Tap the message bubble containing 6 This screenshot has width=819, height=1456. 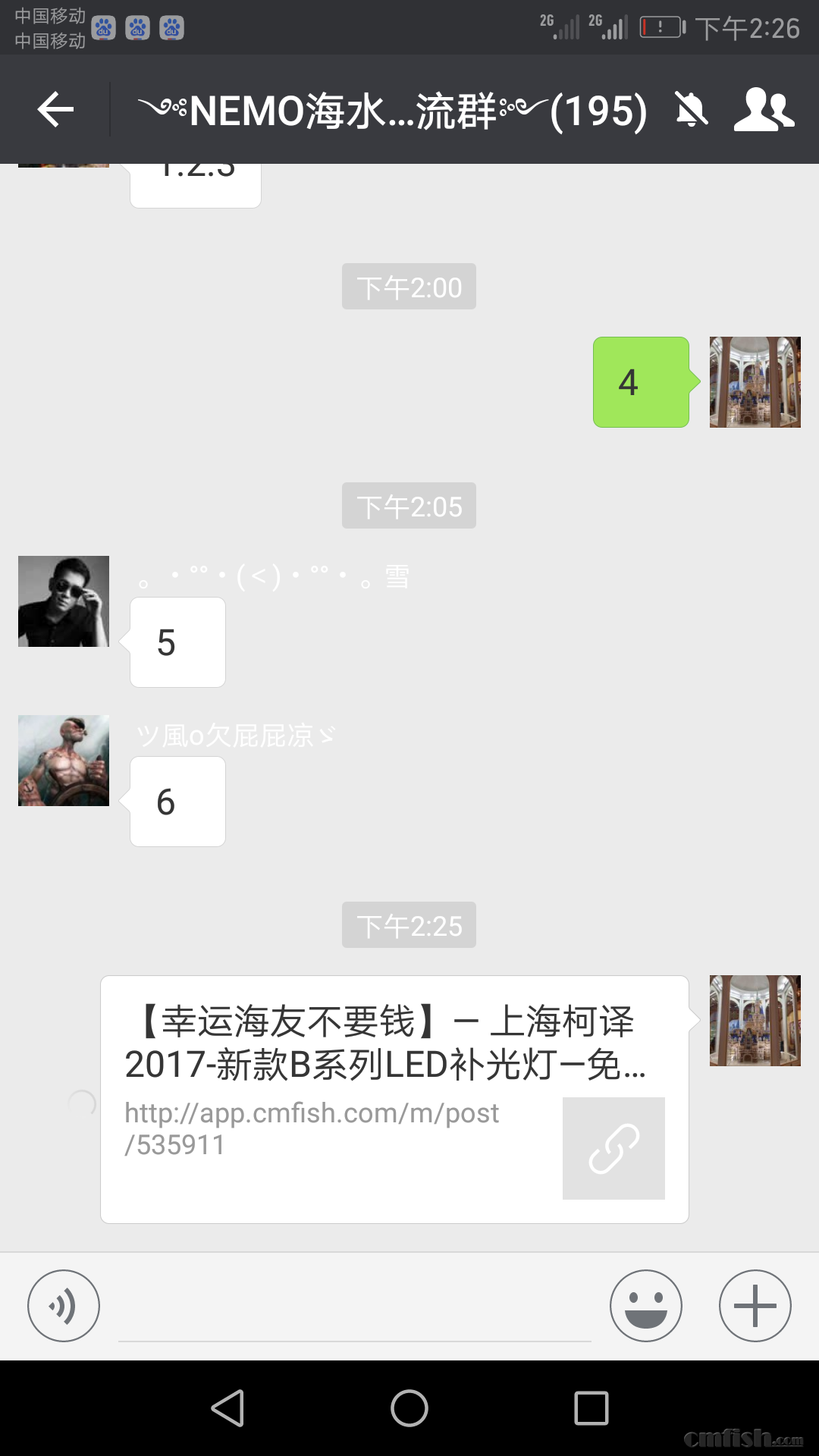[x=177, y=802]
